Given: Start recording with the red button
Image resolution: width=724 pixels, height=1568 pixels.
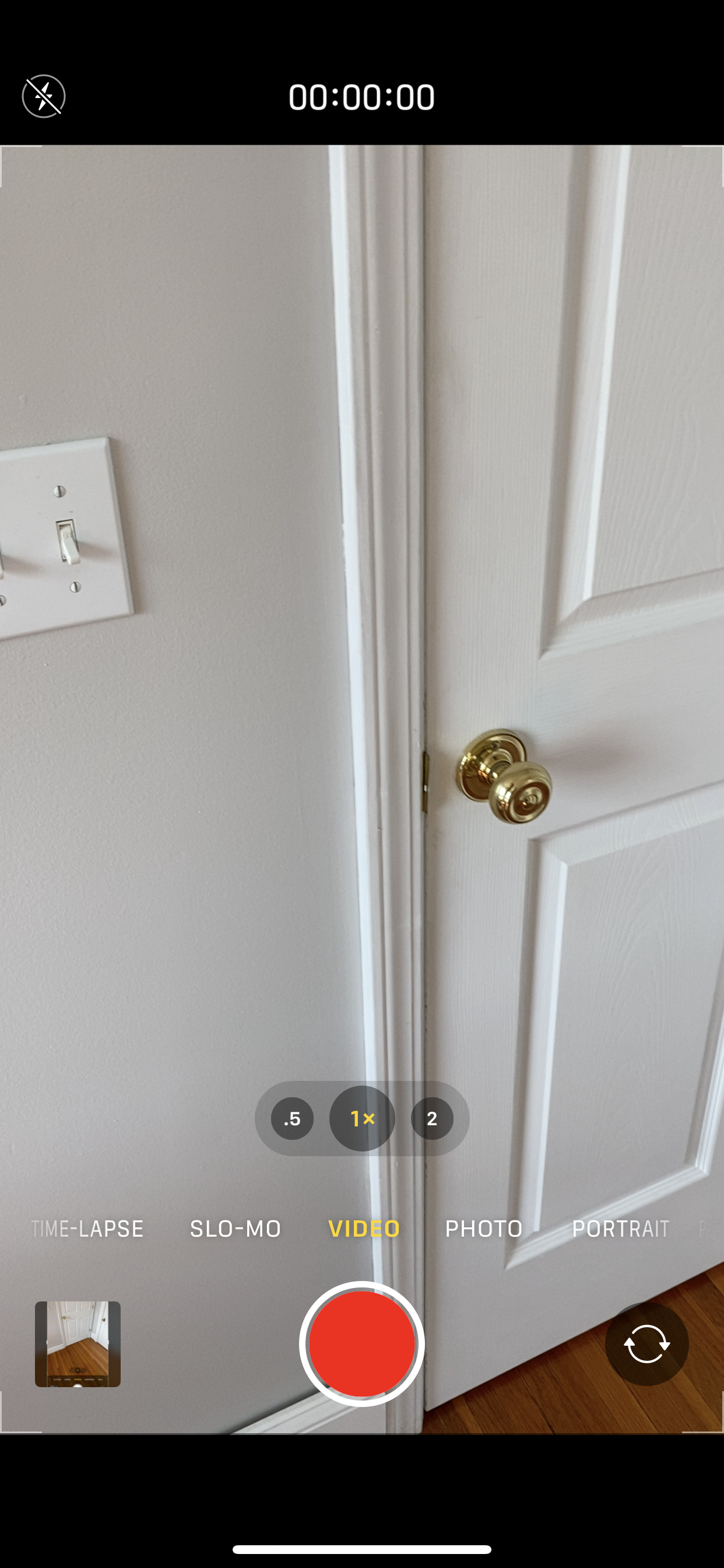Looking at the screenshot, I should pos(362,1343).
